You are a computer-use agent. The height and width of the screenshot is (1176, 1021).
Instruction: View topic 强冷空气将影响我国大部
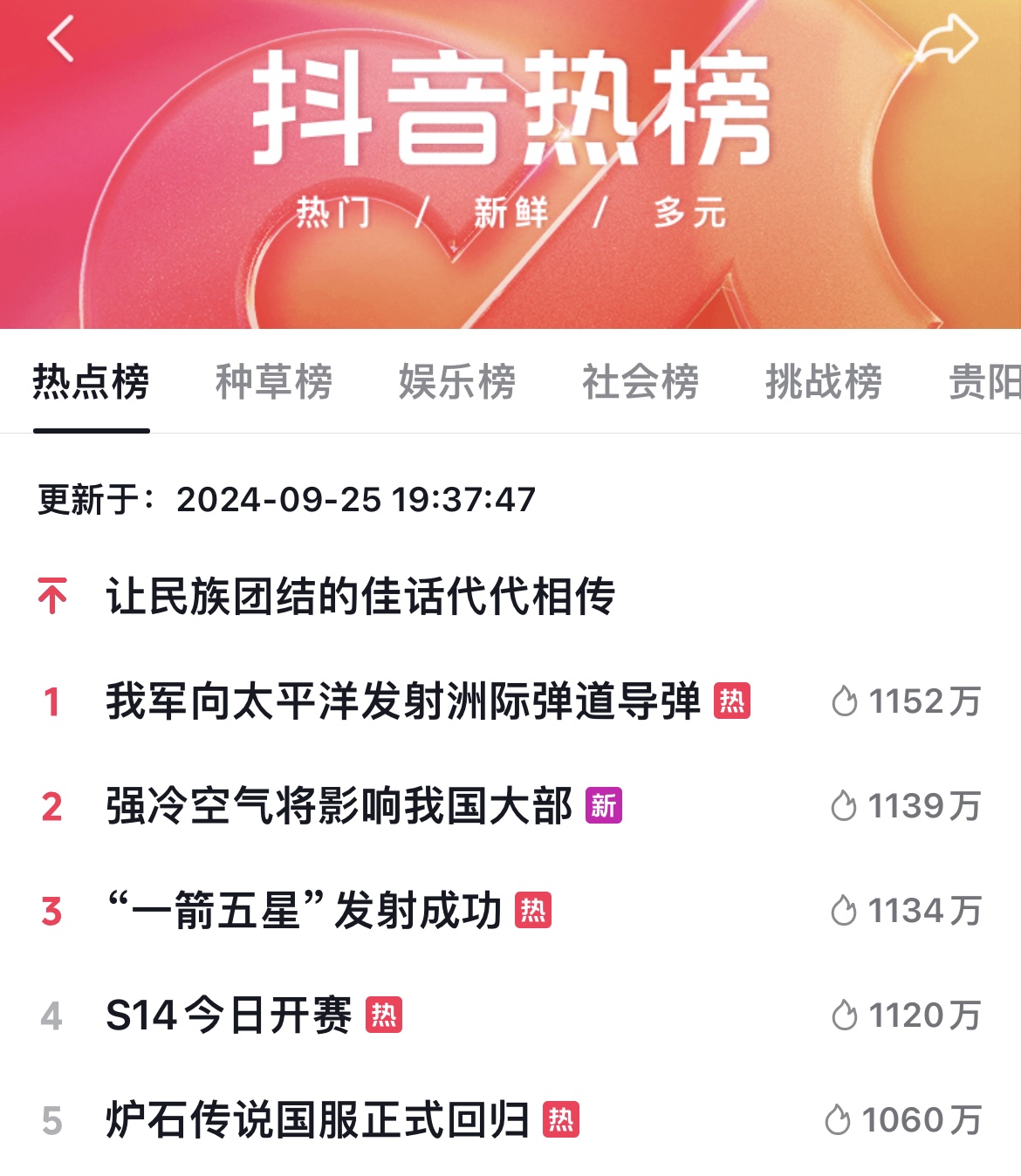pyautogui.click(x=339, y=806)
